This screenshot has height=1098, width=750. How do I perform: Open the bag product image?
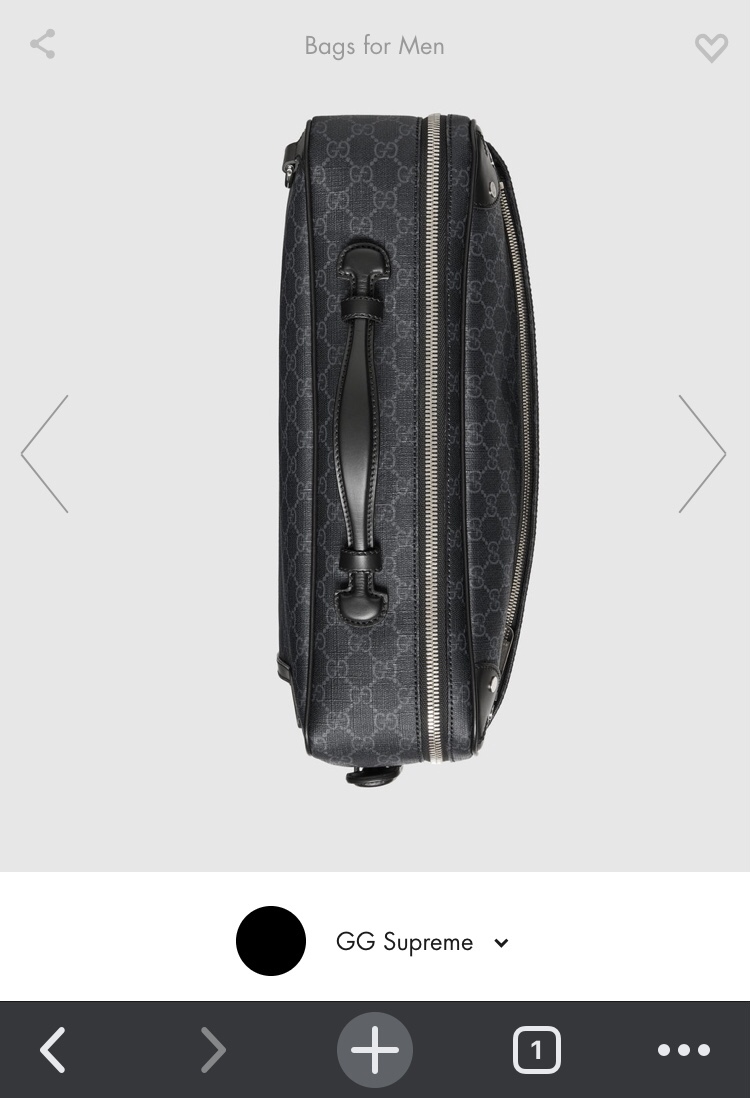tap(408, 448)
